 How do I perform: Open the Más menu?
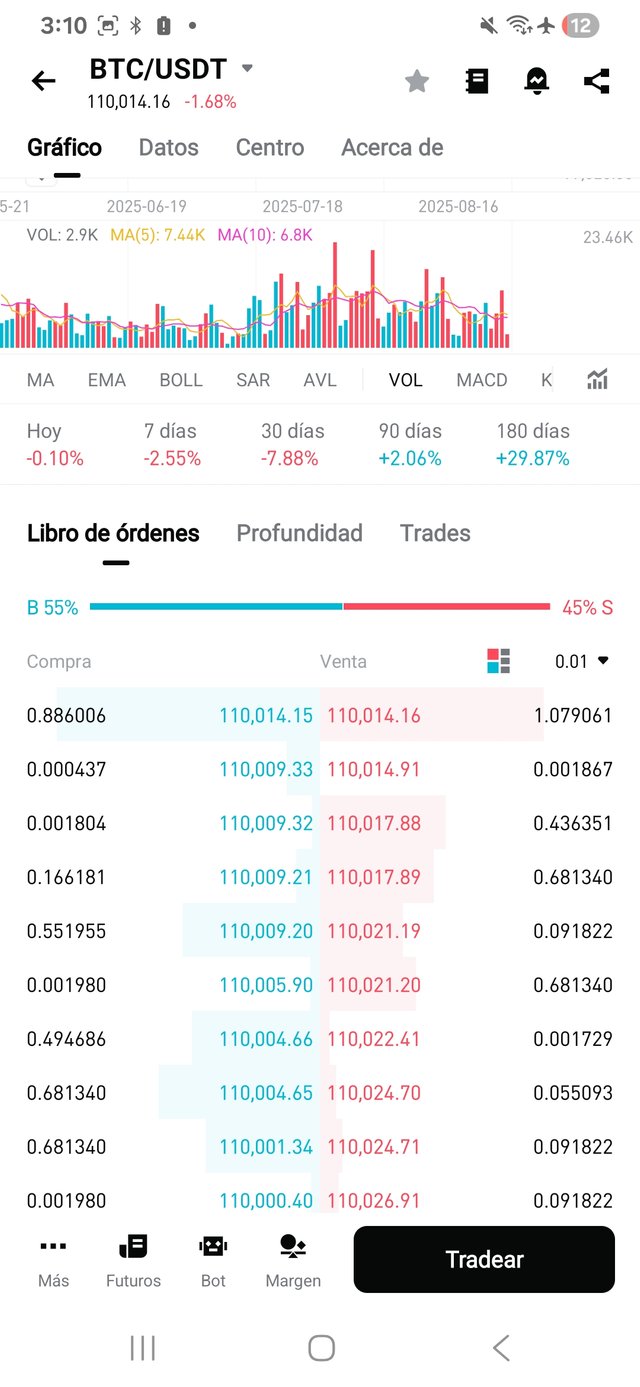pyautogui.click(x=53, y=1259)
